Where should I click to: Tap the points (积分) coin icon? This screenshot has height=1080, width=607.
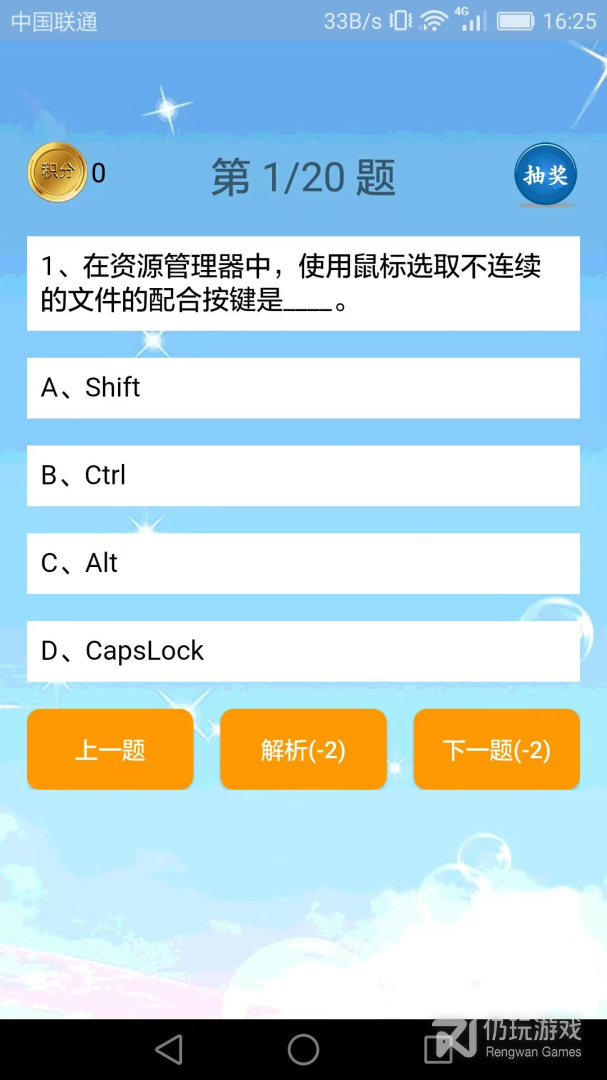point(57,172)
